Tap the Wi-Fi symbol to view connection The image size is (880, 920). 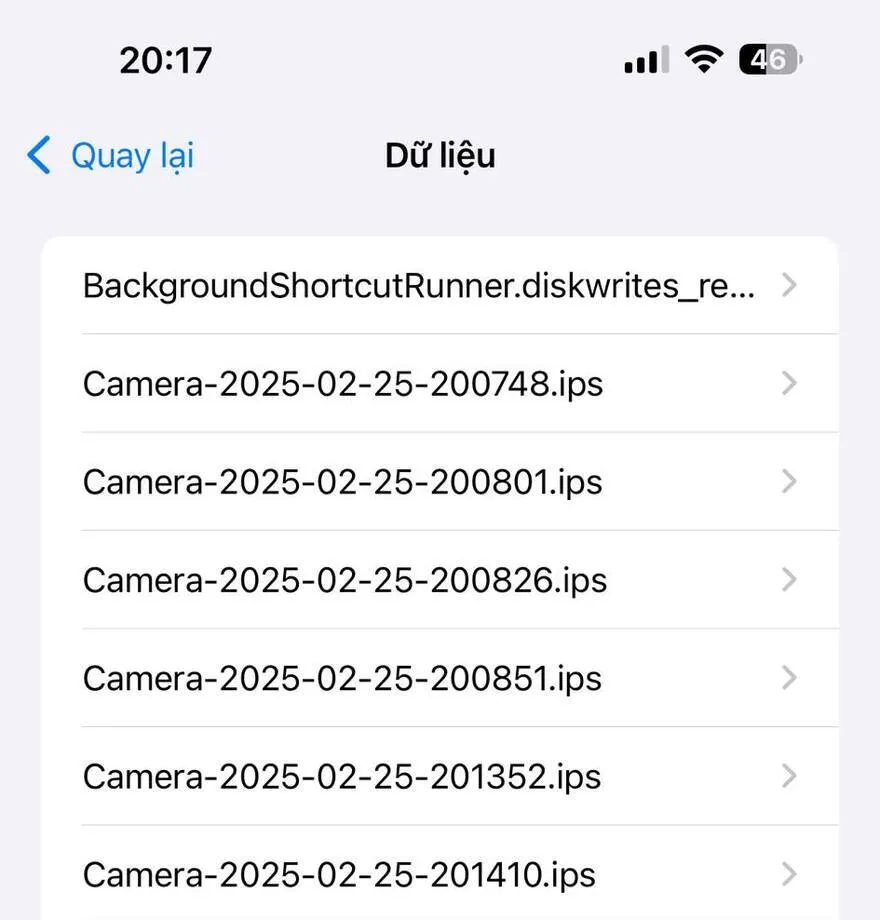(703, 58)
